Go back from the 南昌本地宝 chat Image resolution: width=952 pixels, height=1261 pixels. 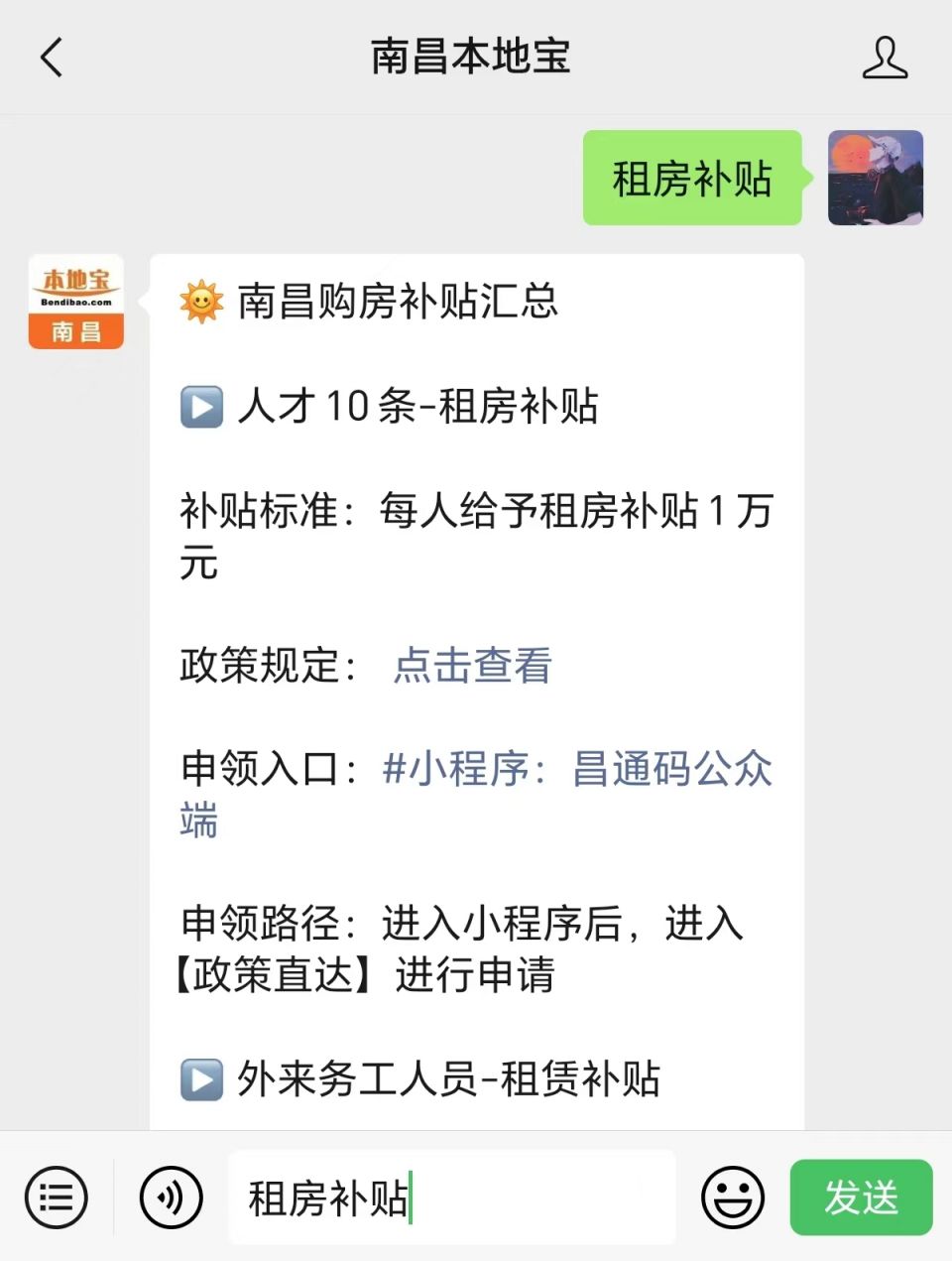52,58
